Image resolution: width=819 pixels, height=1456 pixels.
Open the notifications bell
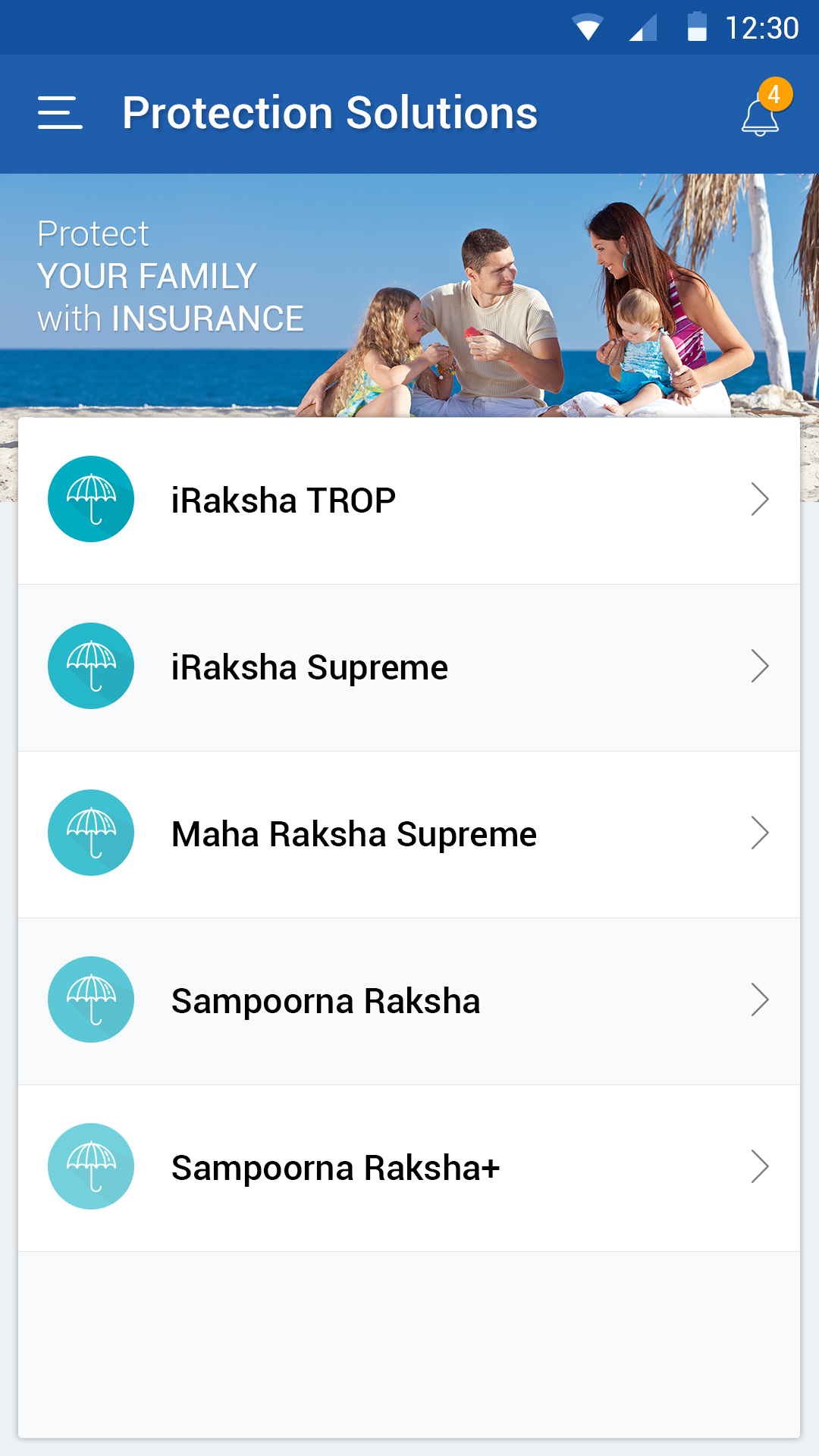pos(761,114)
